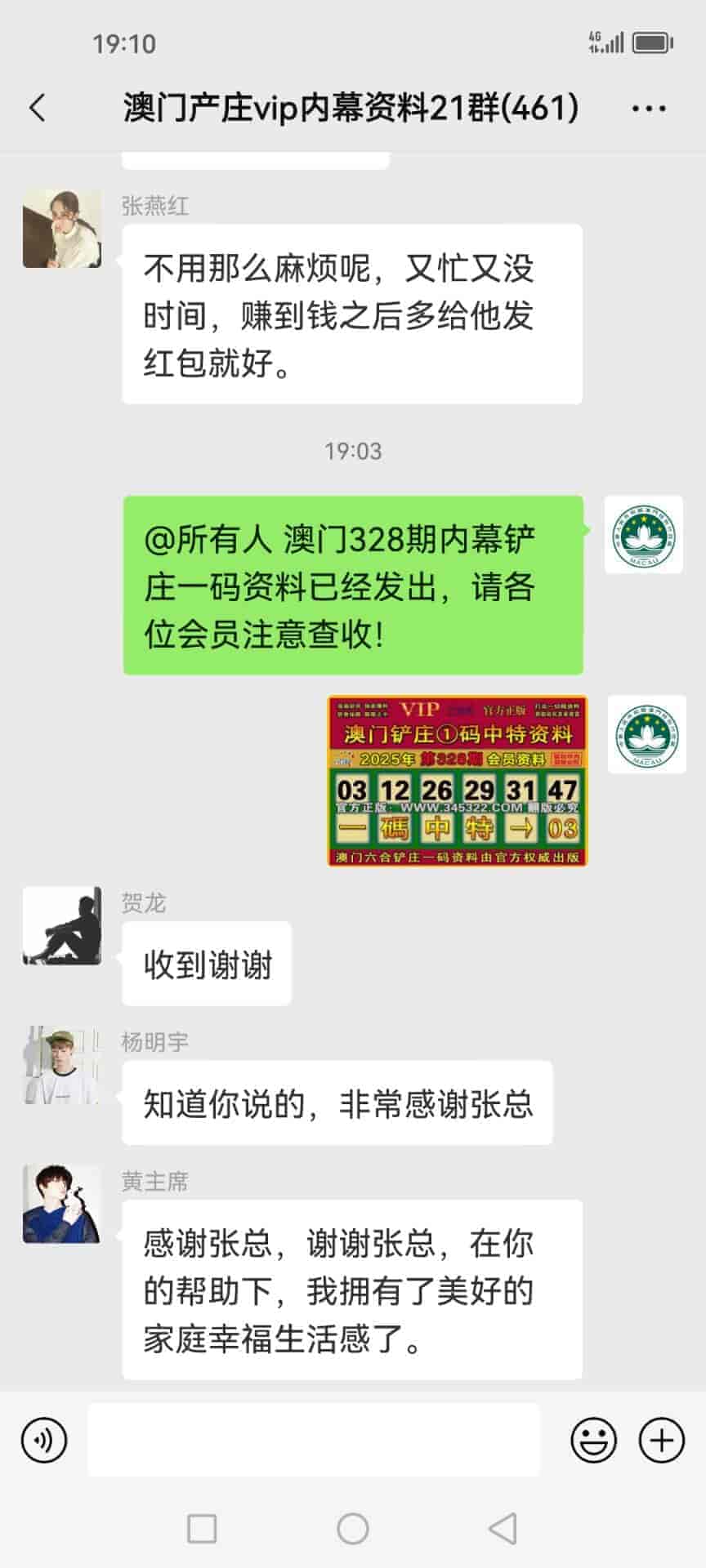Open the emoji picker

(593, 1440)
